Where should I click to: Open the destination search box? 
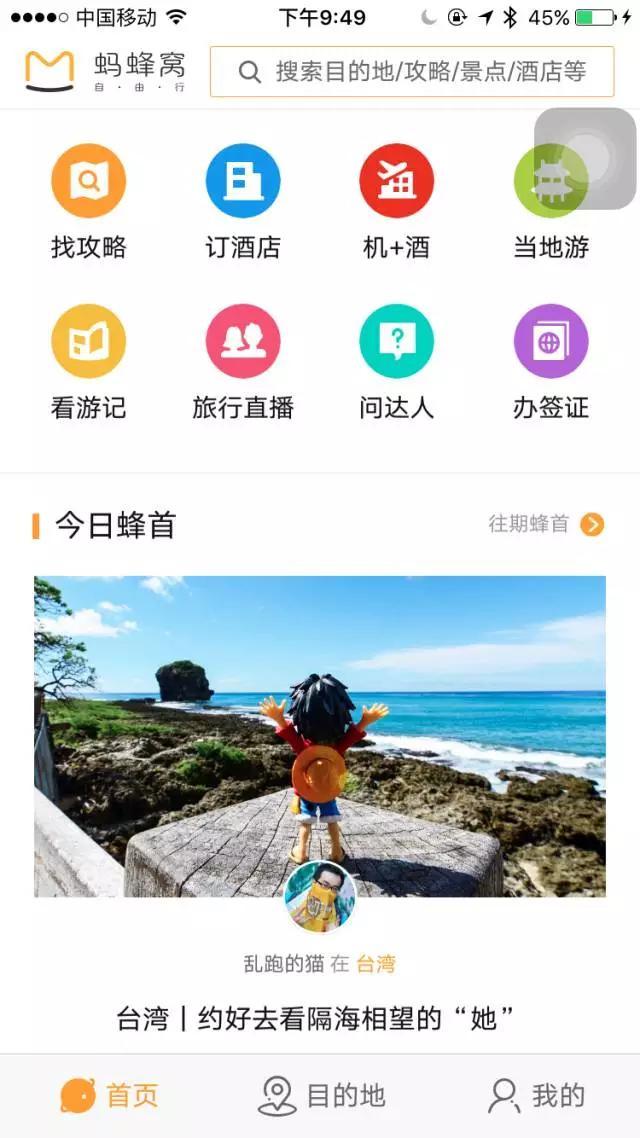pyautogui.click(x=412, y=71)
